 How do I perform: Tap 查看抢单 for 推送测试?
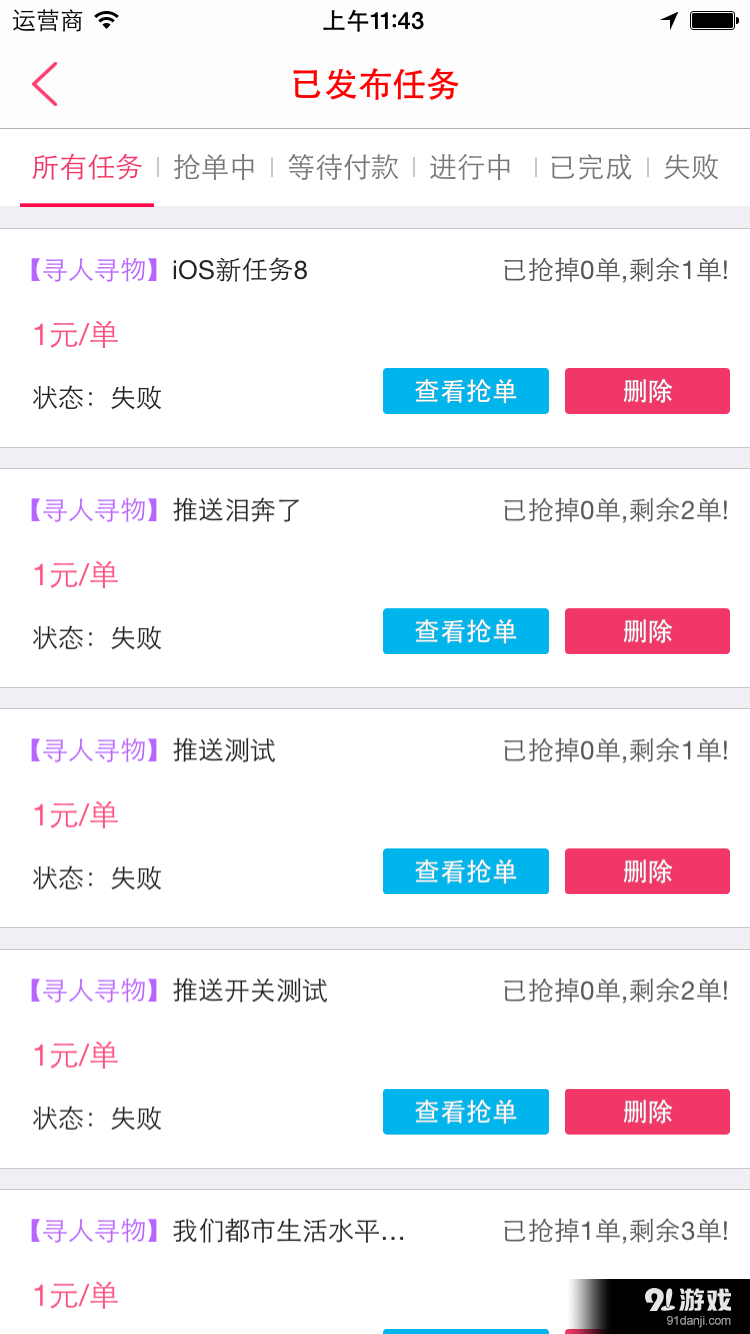[x=465, y=871]
